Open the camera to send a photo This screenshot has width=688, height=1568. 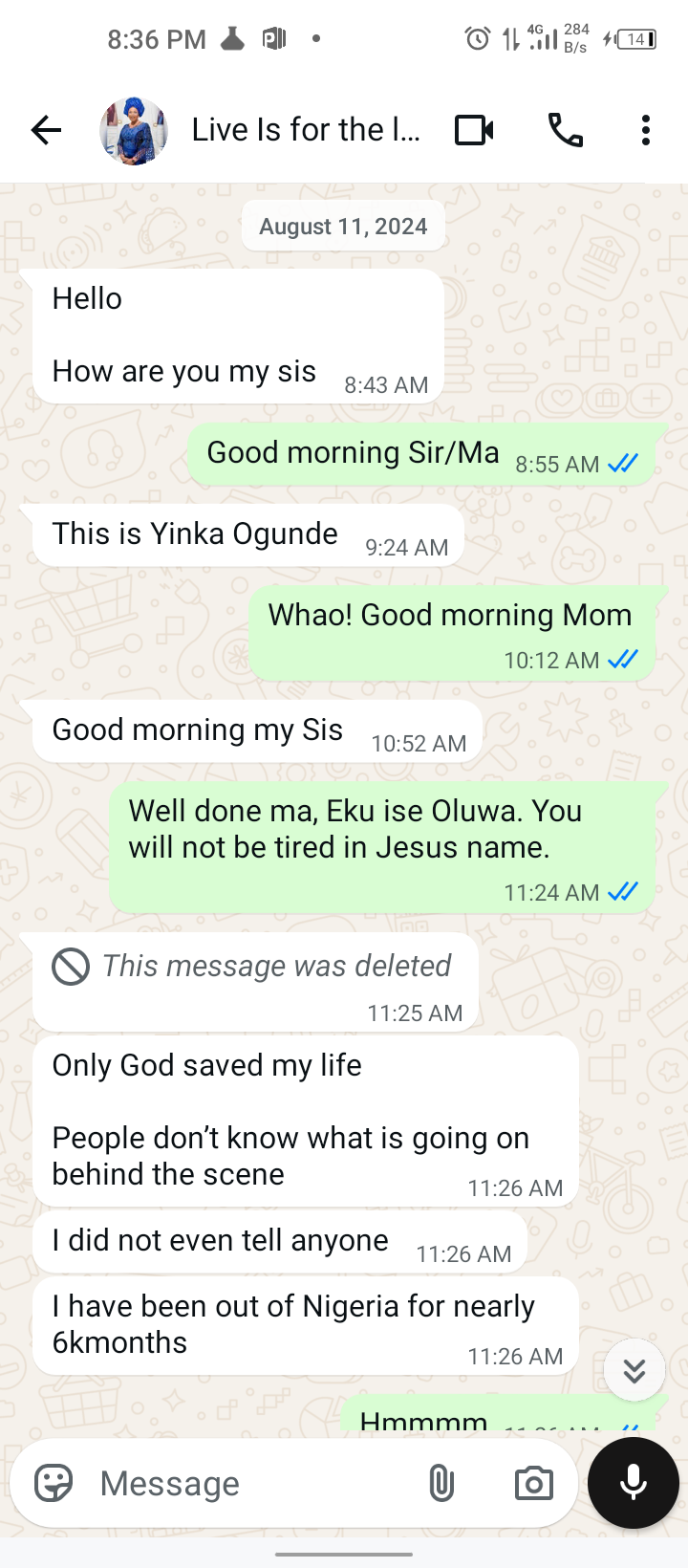pos(533,1483)
